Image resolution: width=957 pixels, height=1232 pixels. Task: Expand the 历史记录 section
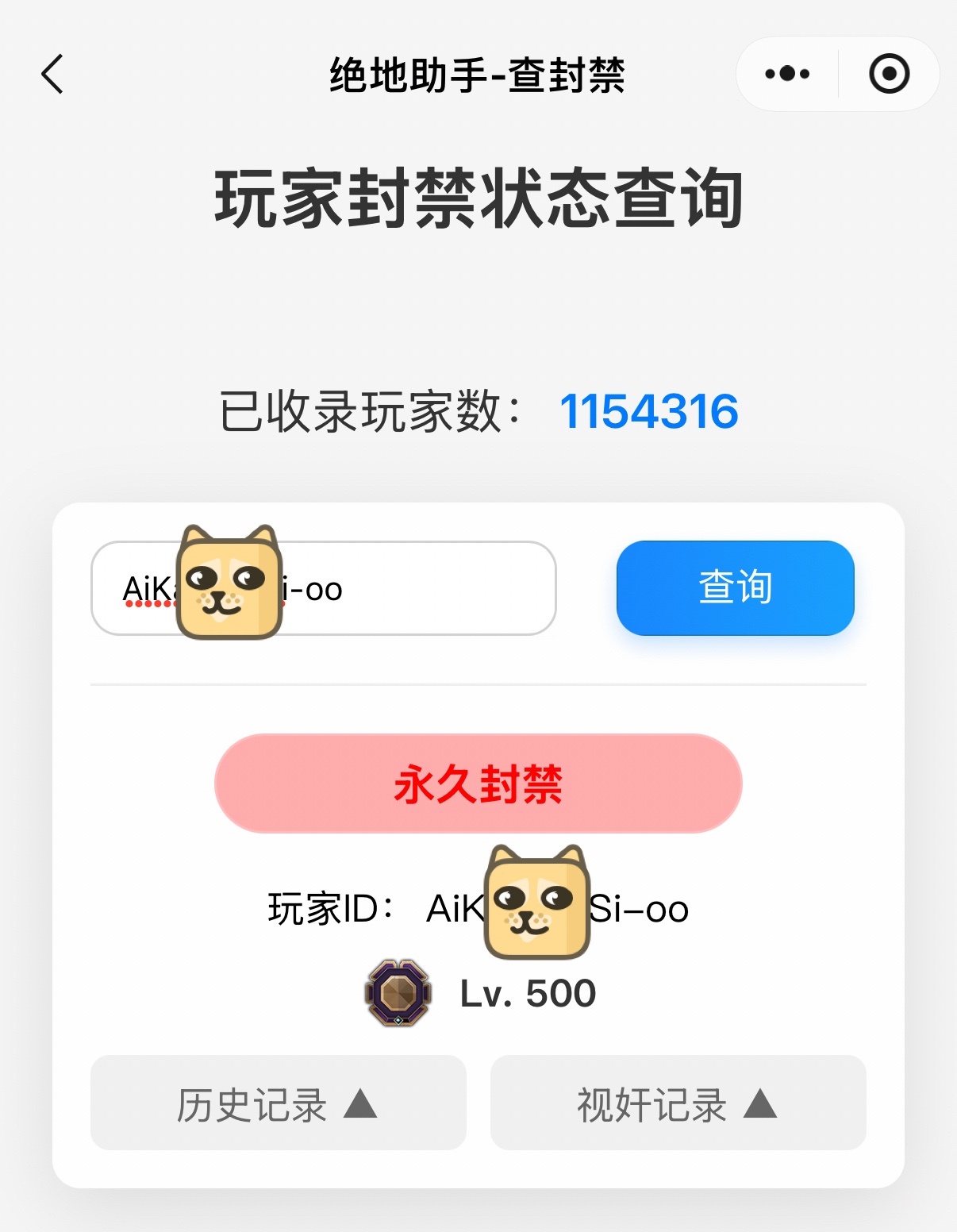[x=278, y=1103]
